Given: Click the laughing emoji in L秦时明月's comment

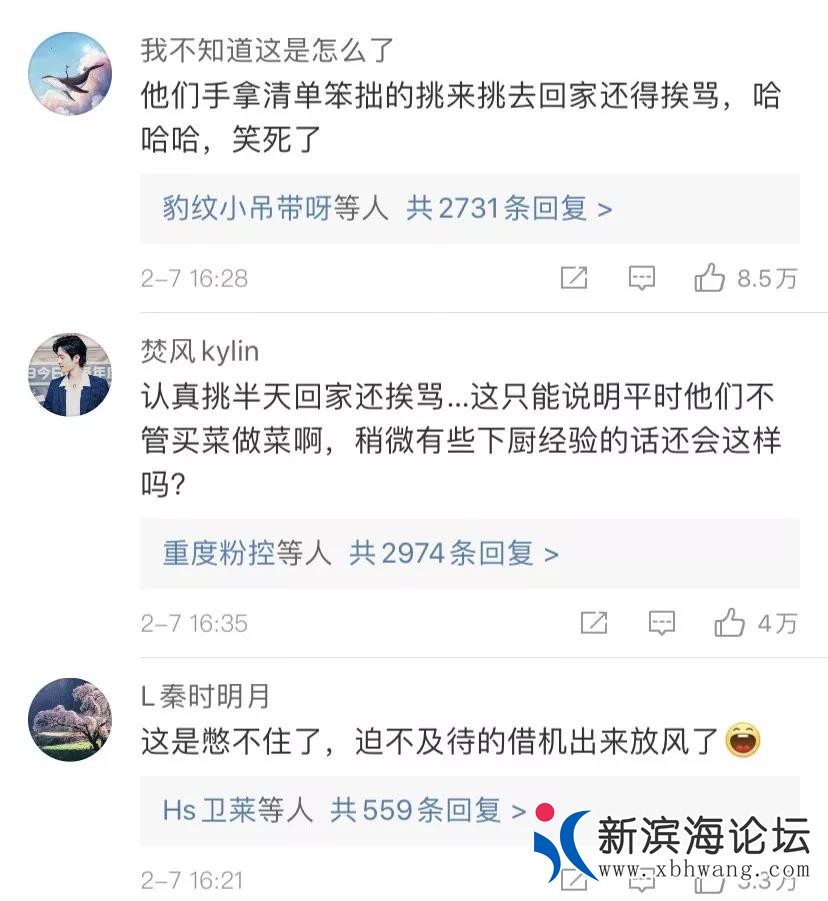Looking at the screenshot, I should pyautogui.click(x=744, y=742).
